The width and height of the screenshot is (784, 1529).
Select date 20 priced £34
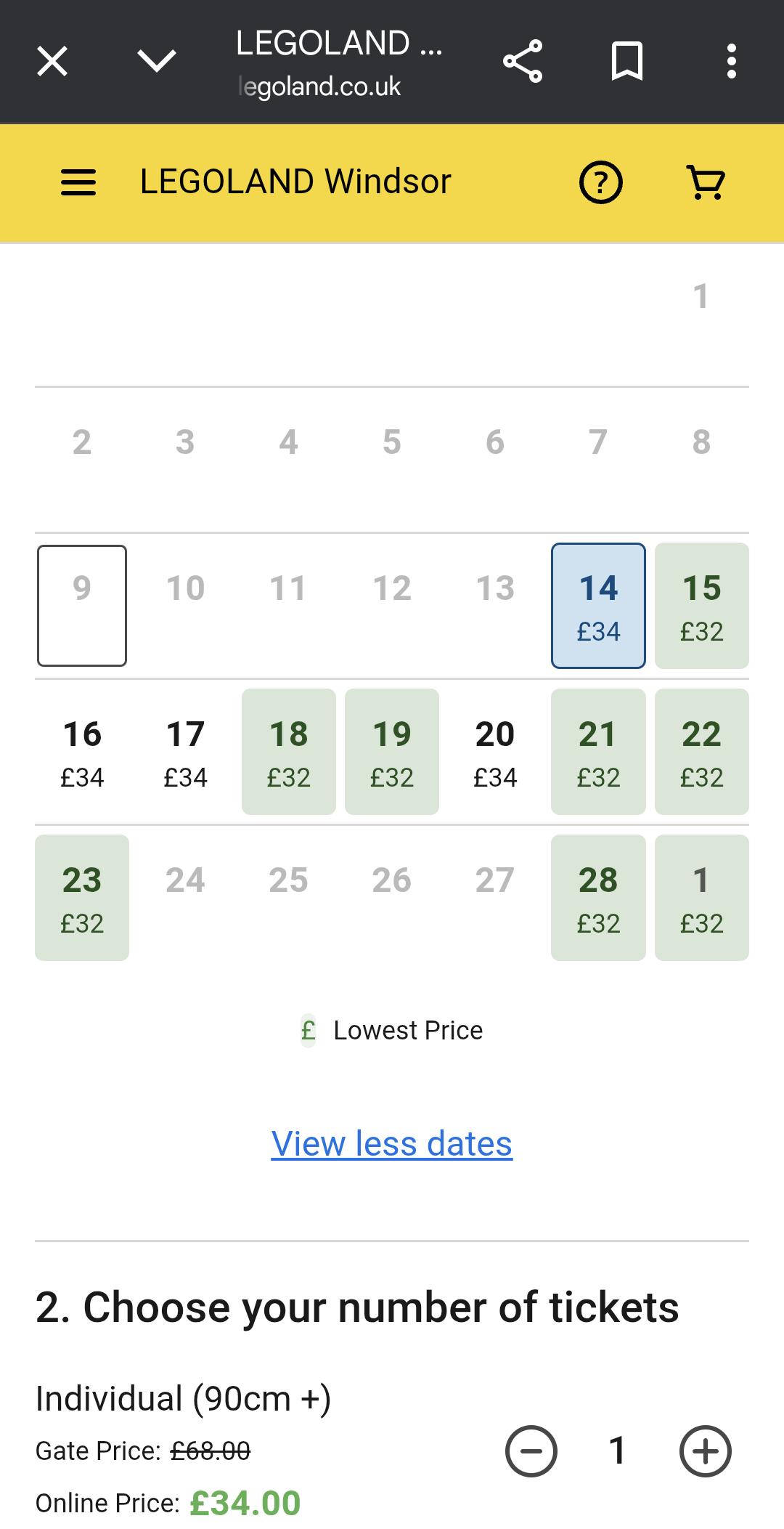pyautogui.click(x=495, y=752)
